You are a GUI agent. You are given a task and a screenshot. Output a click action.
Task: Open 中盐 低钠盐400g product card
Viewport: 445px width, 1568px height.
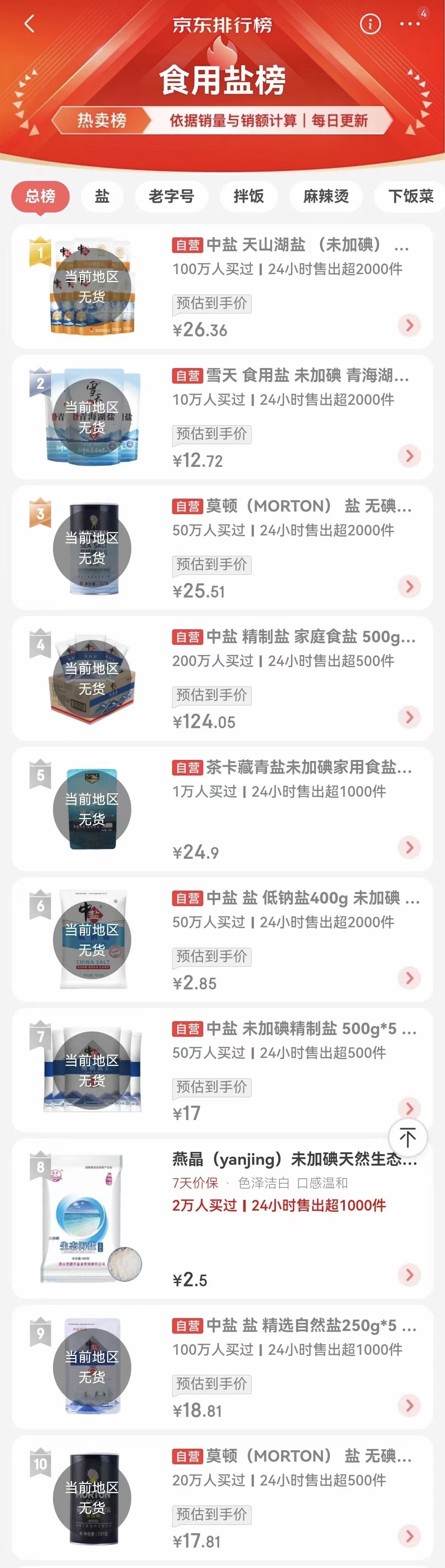[292, 899]
